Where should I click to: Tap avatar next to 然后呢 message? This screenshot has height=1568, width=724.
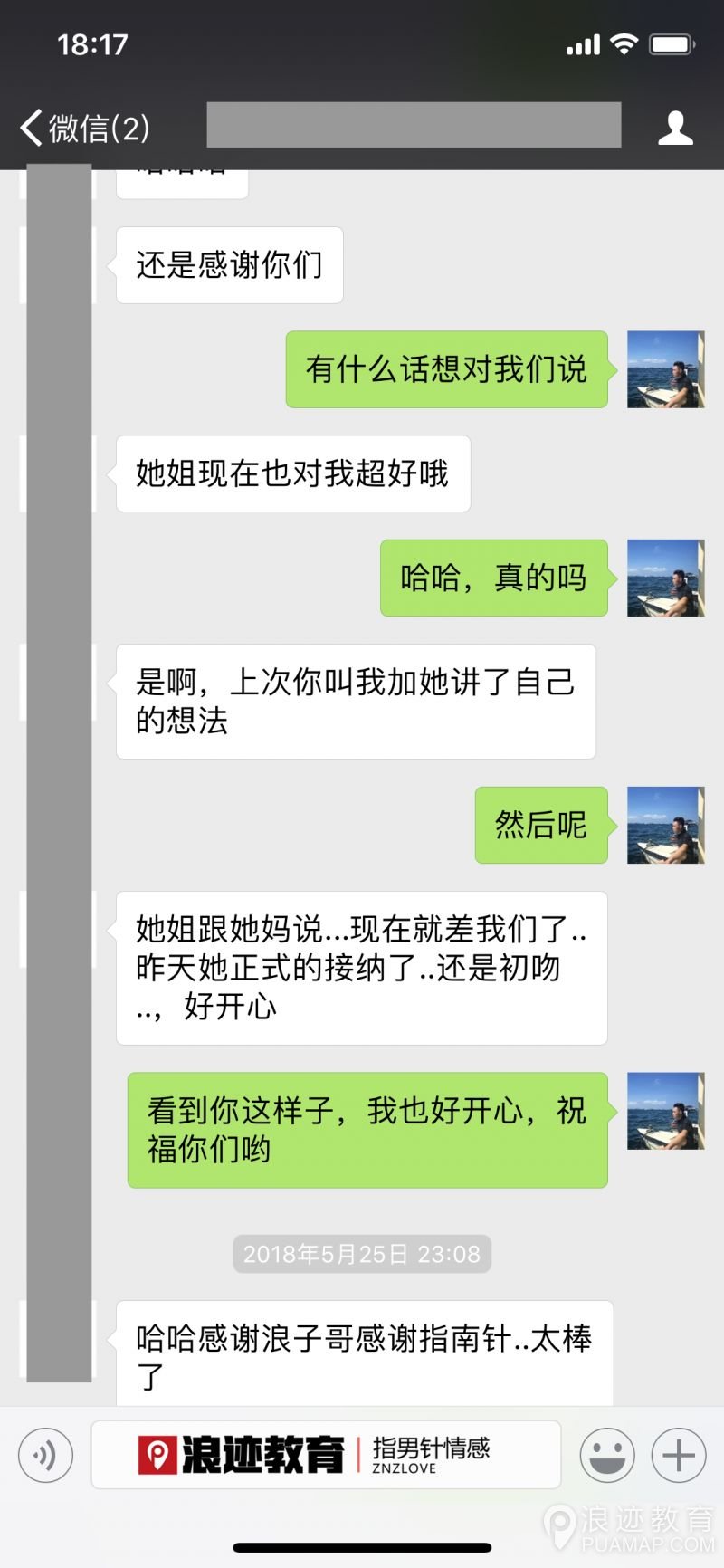[665, 827]
